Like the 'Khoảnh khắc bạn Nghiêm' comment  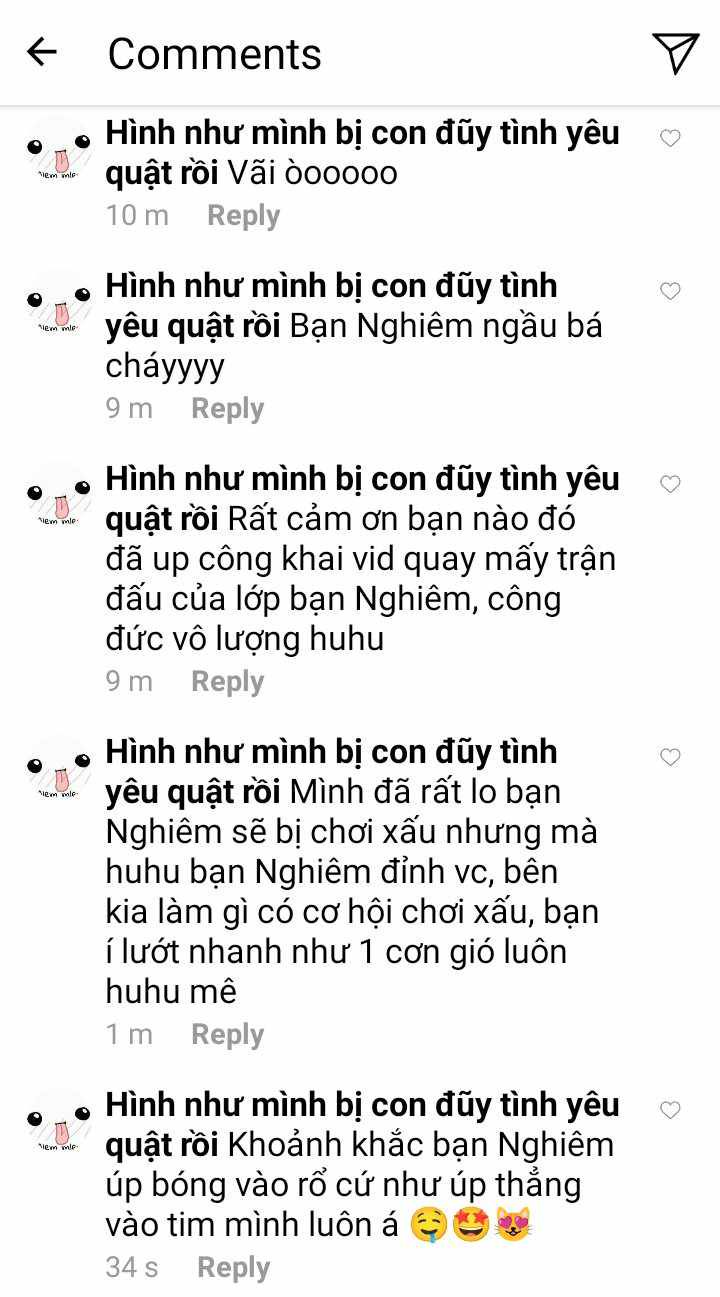[x=670, y=1110]
